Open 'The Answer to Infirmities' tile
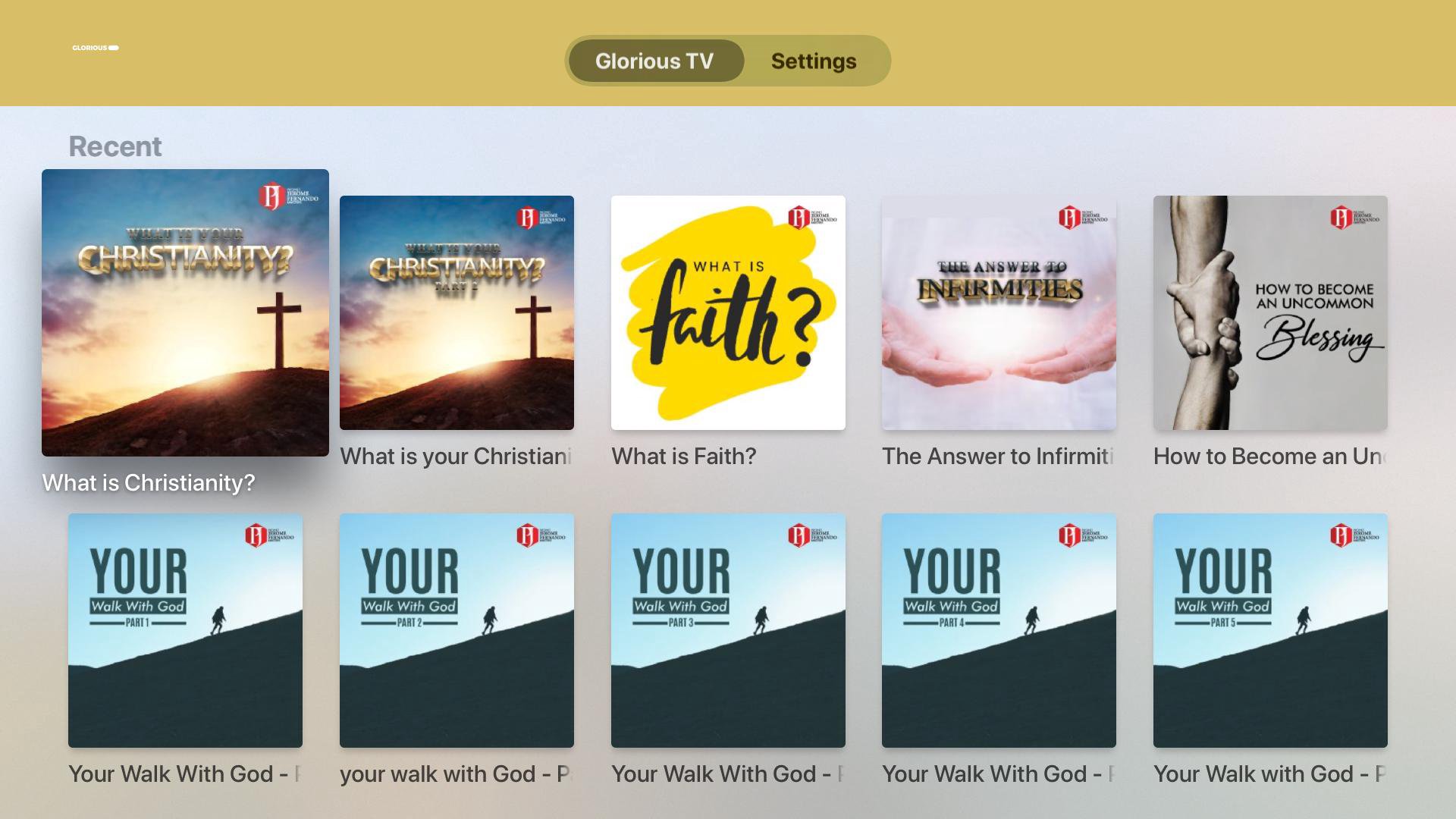The width and height of the screenshot is (1456, 819). (x=999, y=312)
